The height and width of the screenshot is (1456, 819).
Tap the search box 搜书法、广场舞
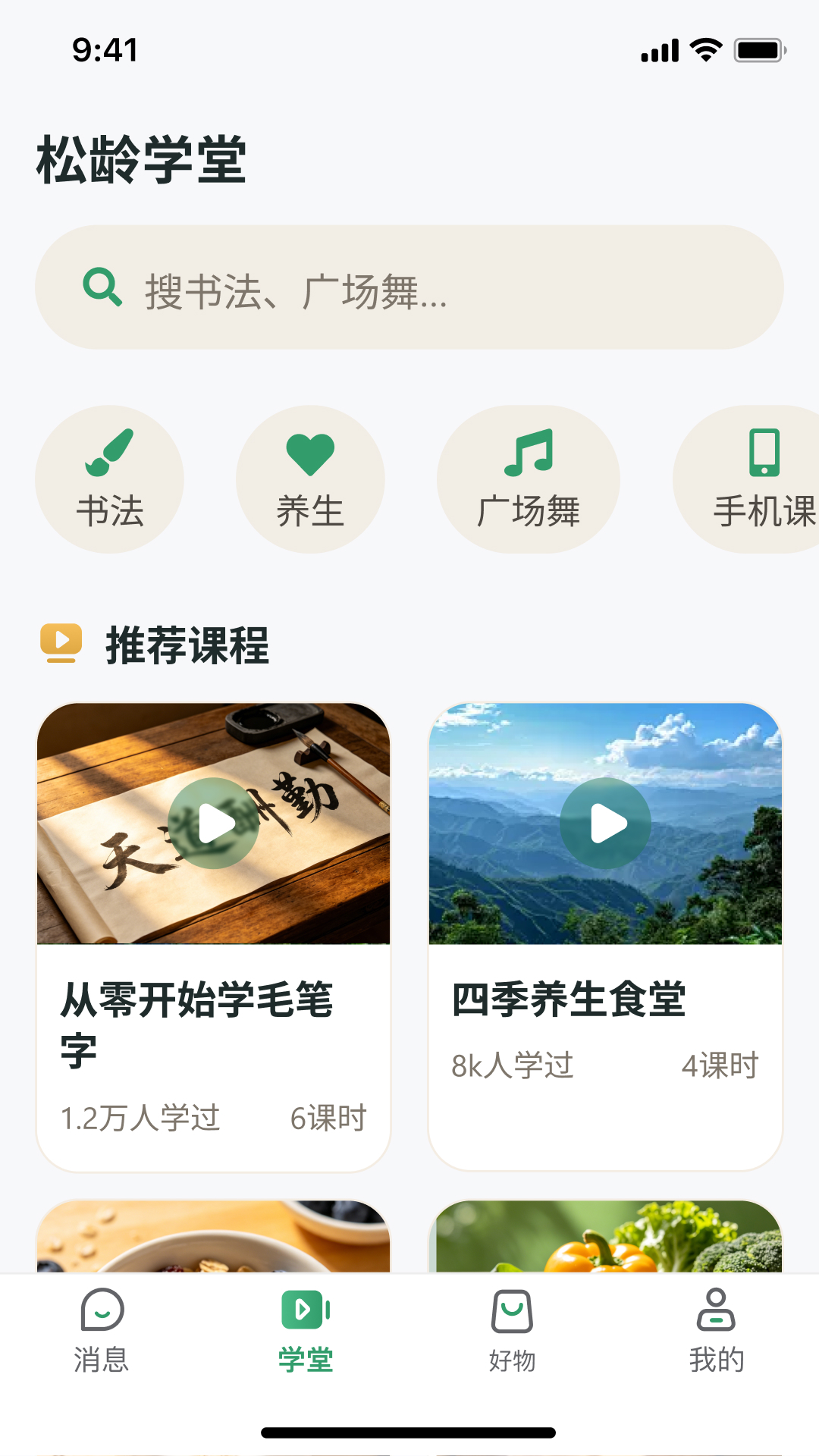409,287
